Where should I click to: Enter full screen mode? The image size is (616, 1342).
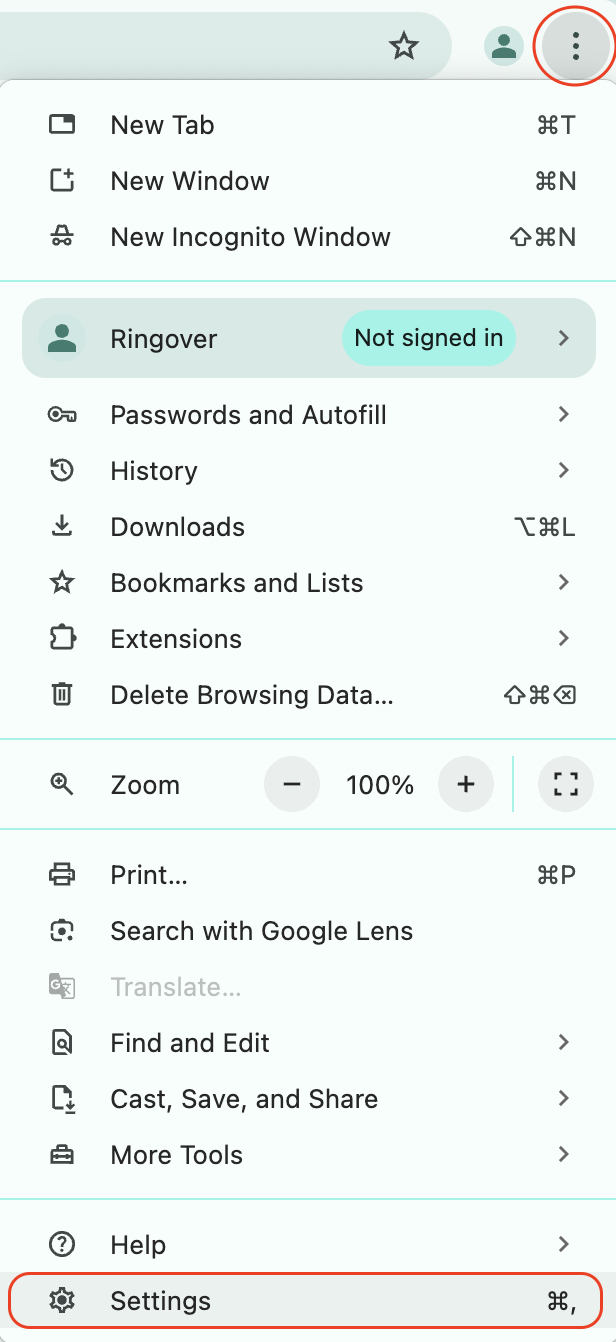[566, 784]
